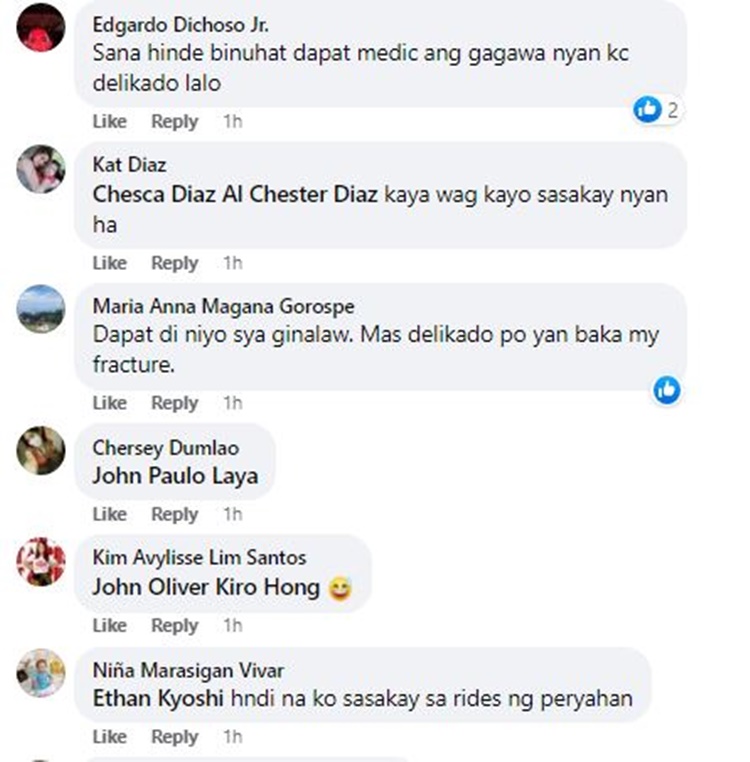750x762 pixels.
Task: Like Kim Avylisse Lim Santos's comment
Action: [x=109, y=625]
